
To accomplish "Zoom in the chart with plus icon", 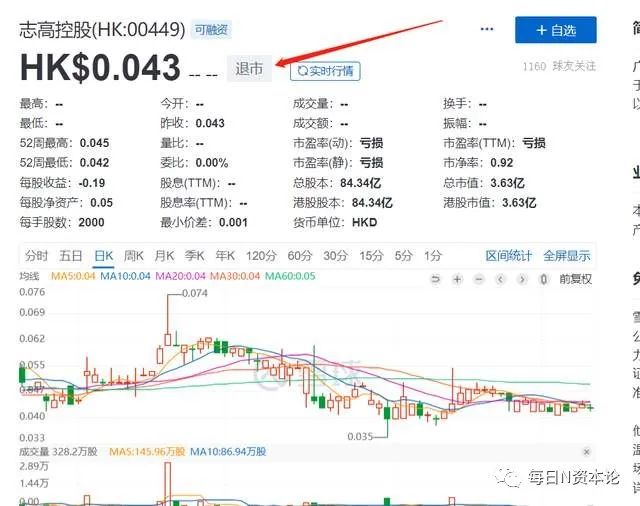I will click(x=457, y=280).
